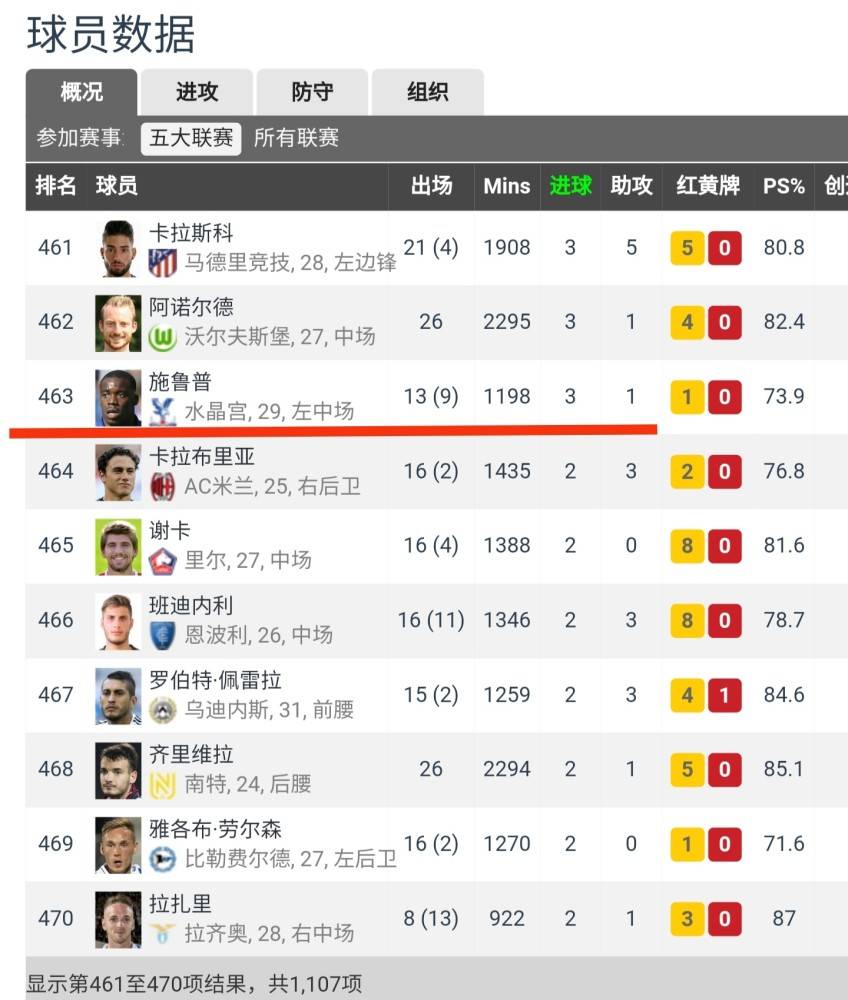
Task: Switch to the 进攻 tab
Action: [197, 92]
